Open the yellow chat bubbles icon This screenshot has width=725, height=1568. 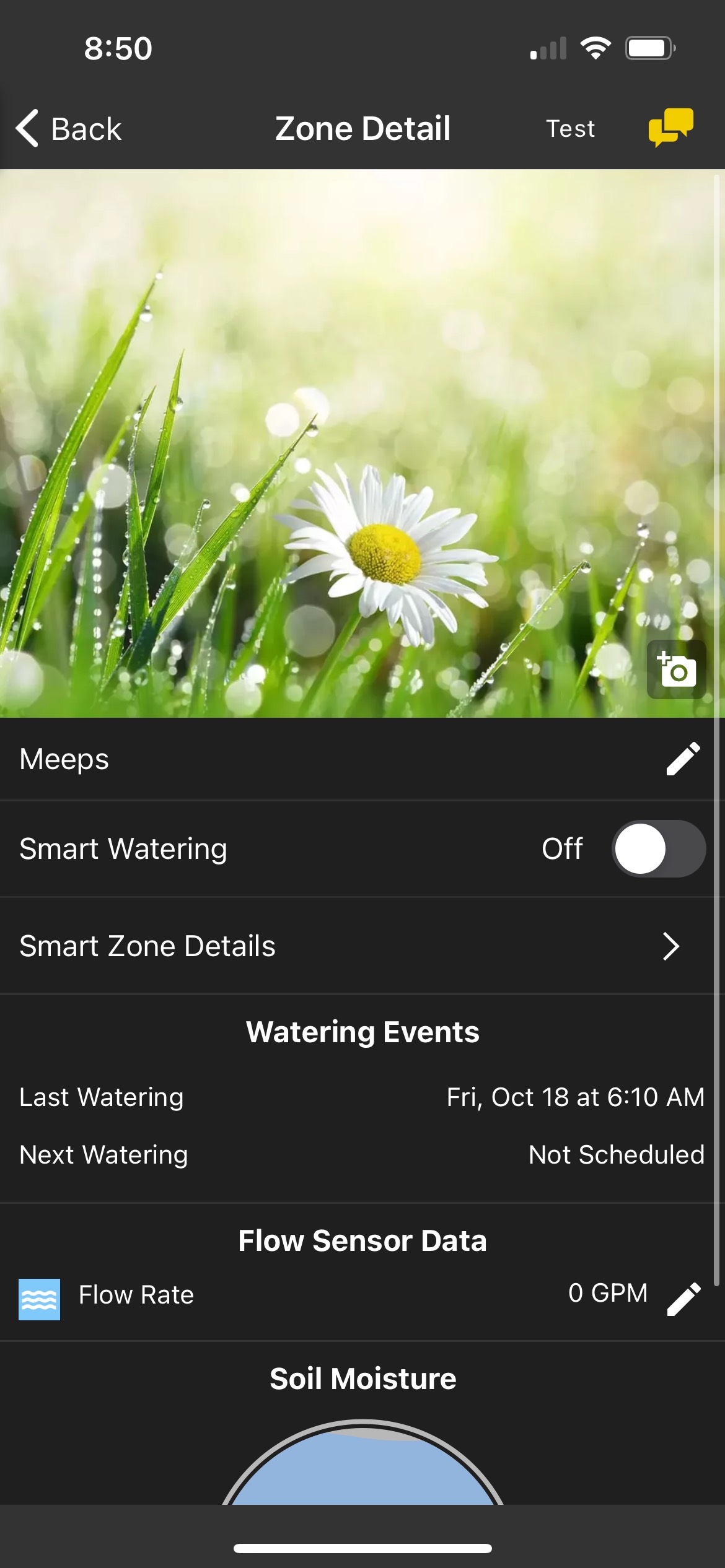click(670, 128)
